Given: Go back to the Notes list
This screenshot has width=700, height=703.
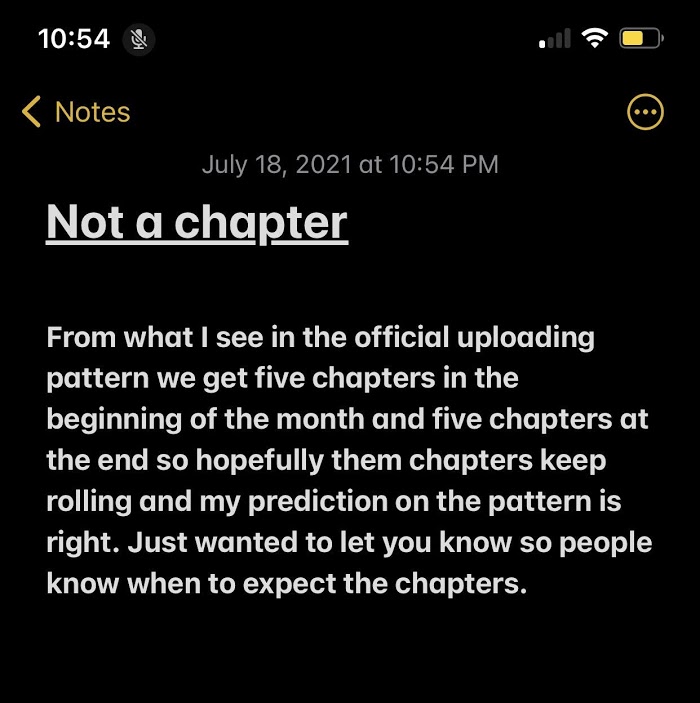Looking at the screenshot, I should [x=76, y=112].
